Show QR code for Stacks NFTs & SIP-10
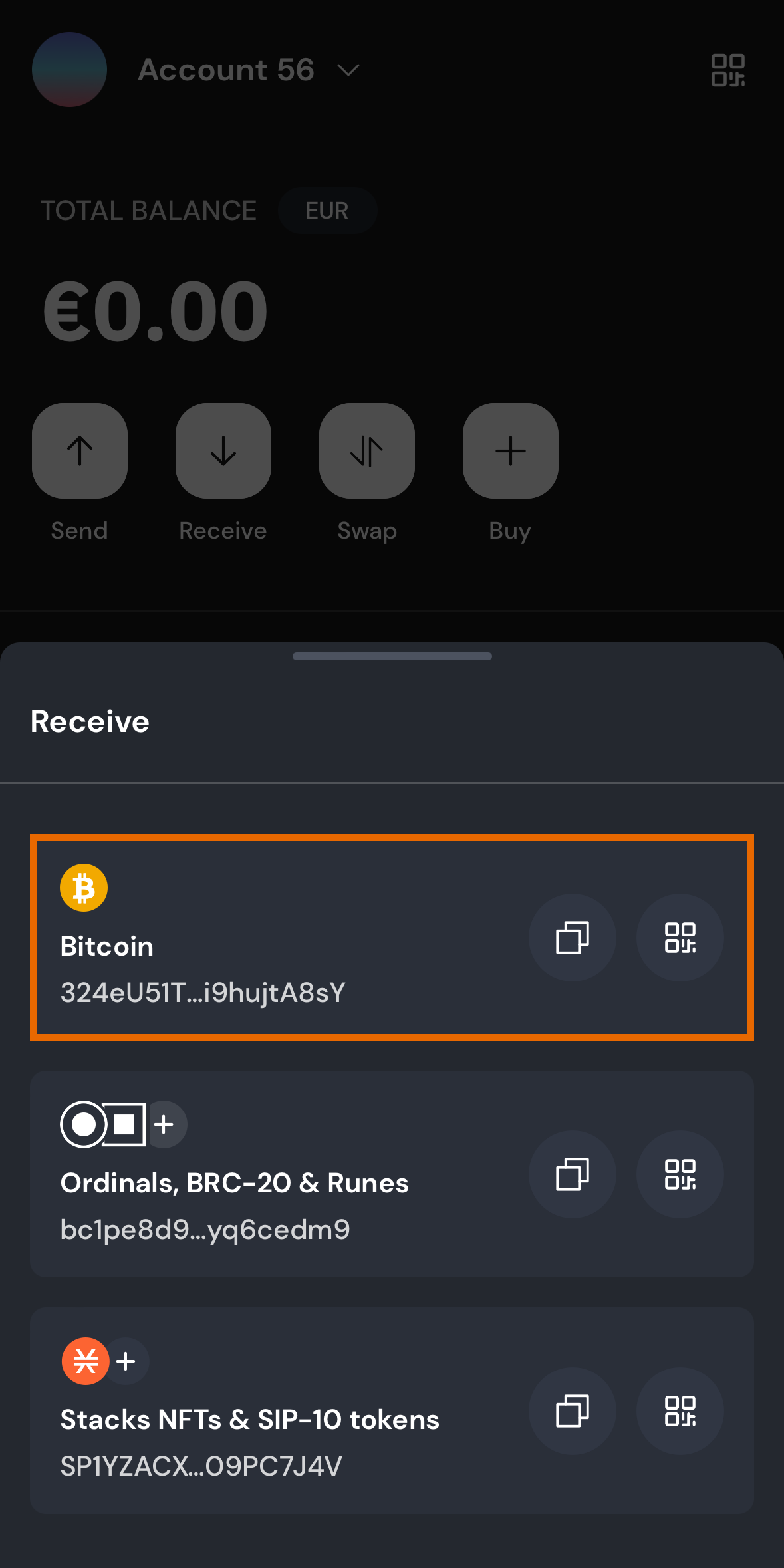784x1568 pixels. [680, 1411]
